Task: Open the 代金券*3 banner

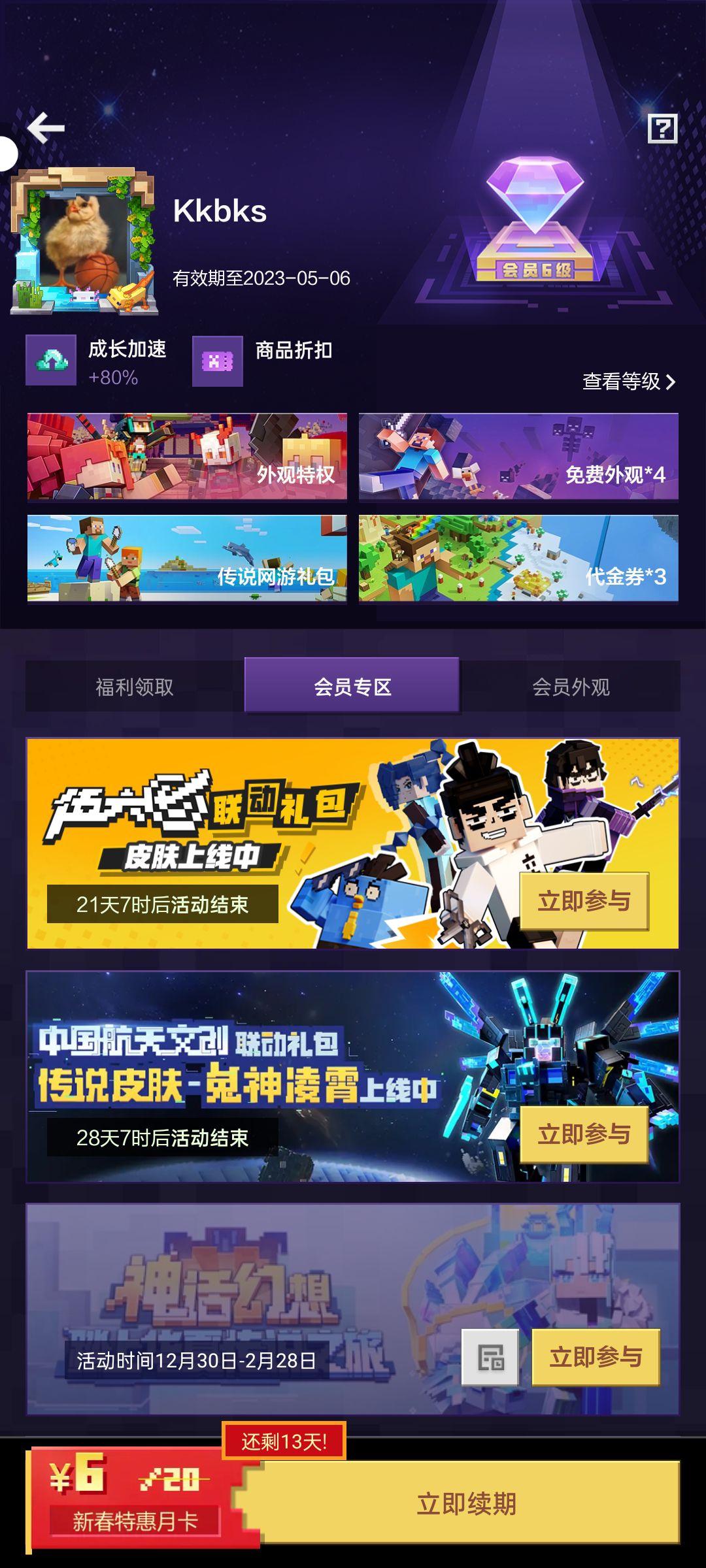Action: pos(518,558)
